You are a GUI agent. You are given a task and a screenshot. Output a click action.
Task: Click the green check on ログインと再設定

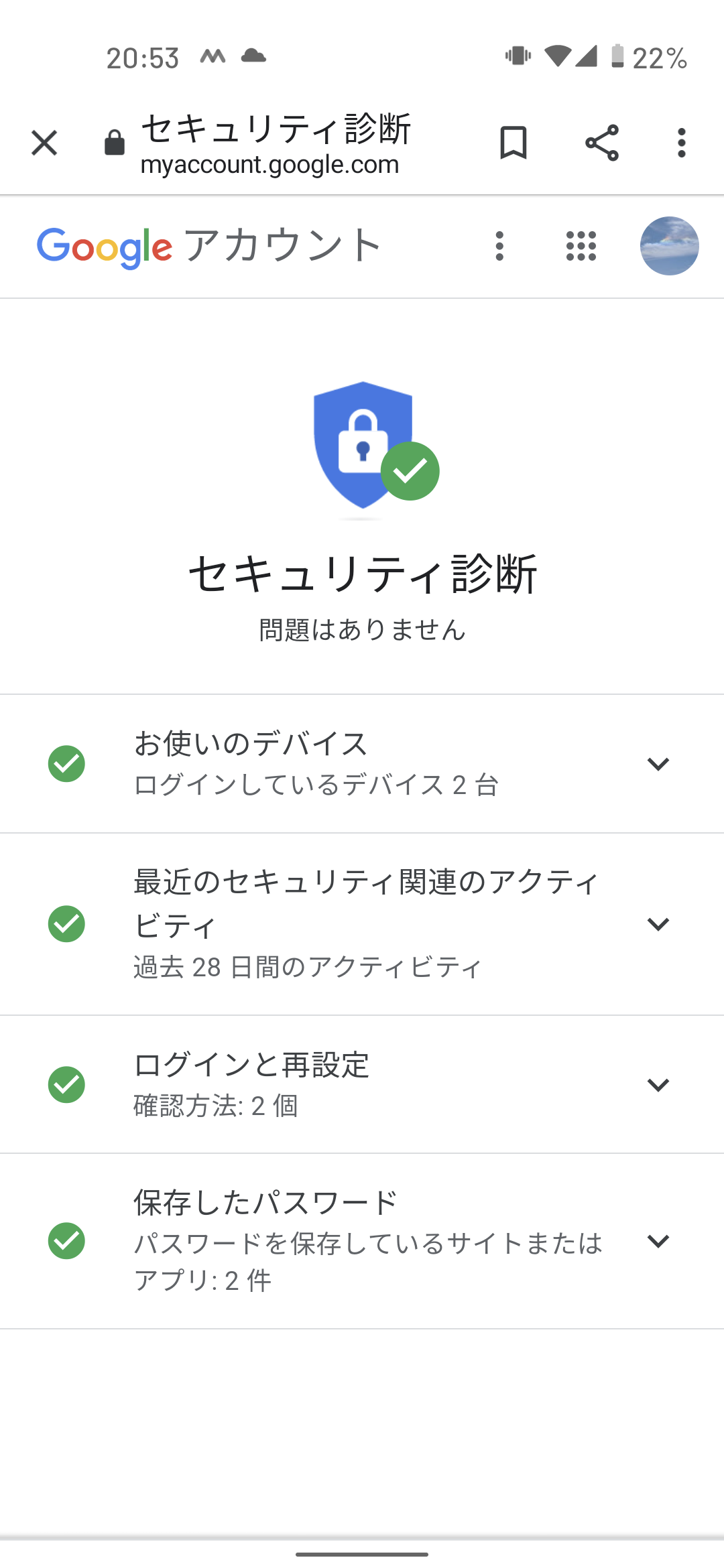[x=66, y=1084]
